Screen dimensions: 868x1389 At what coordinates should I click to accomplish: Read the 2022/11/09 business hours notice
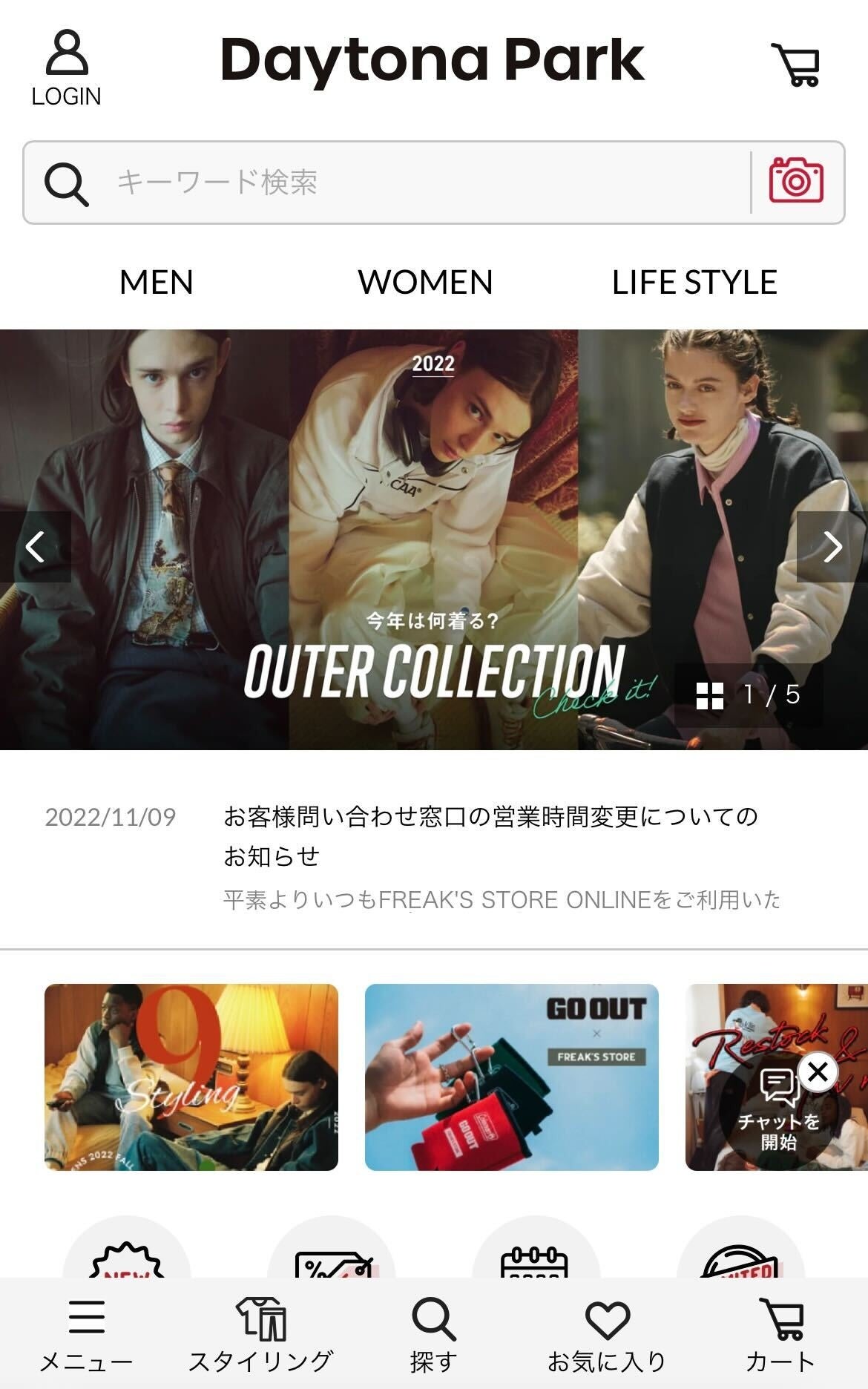490,836
